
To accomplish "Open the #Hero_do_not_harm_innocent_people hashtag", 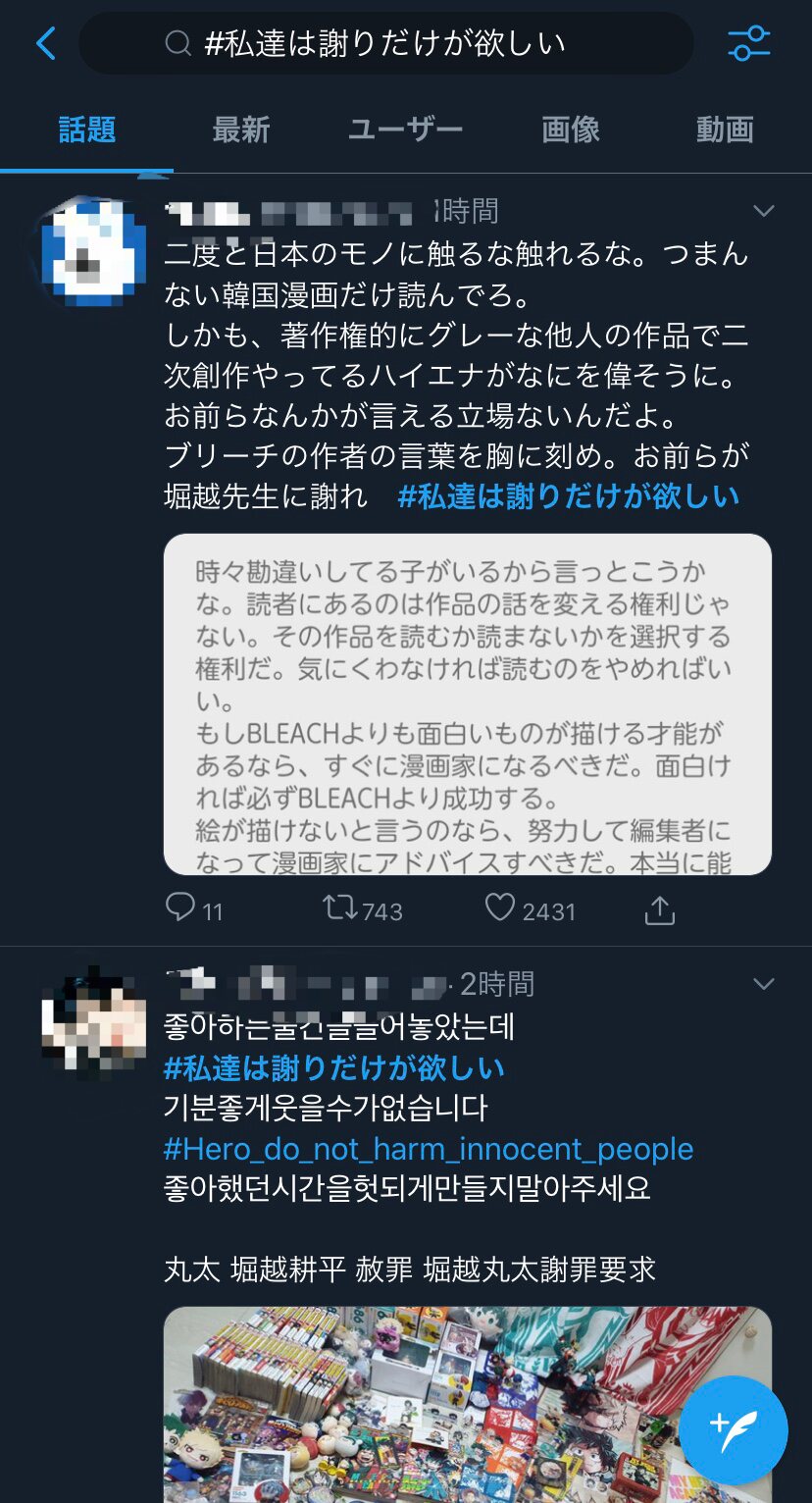I will click(x=428, y=1149).
